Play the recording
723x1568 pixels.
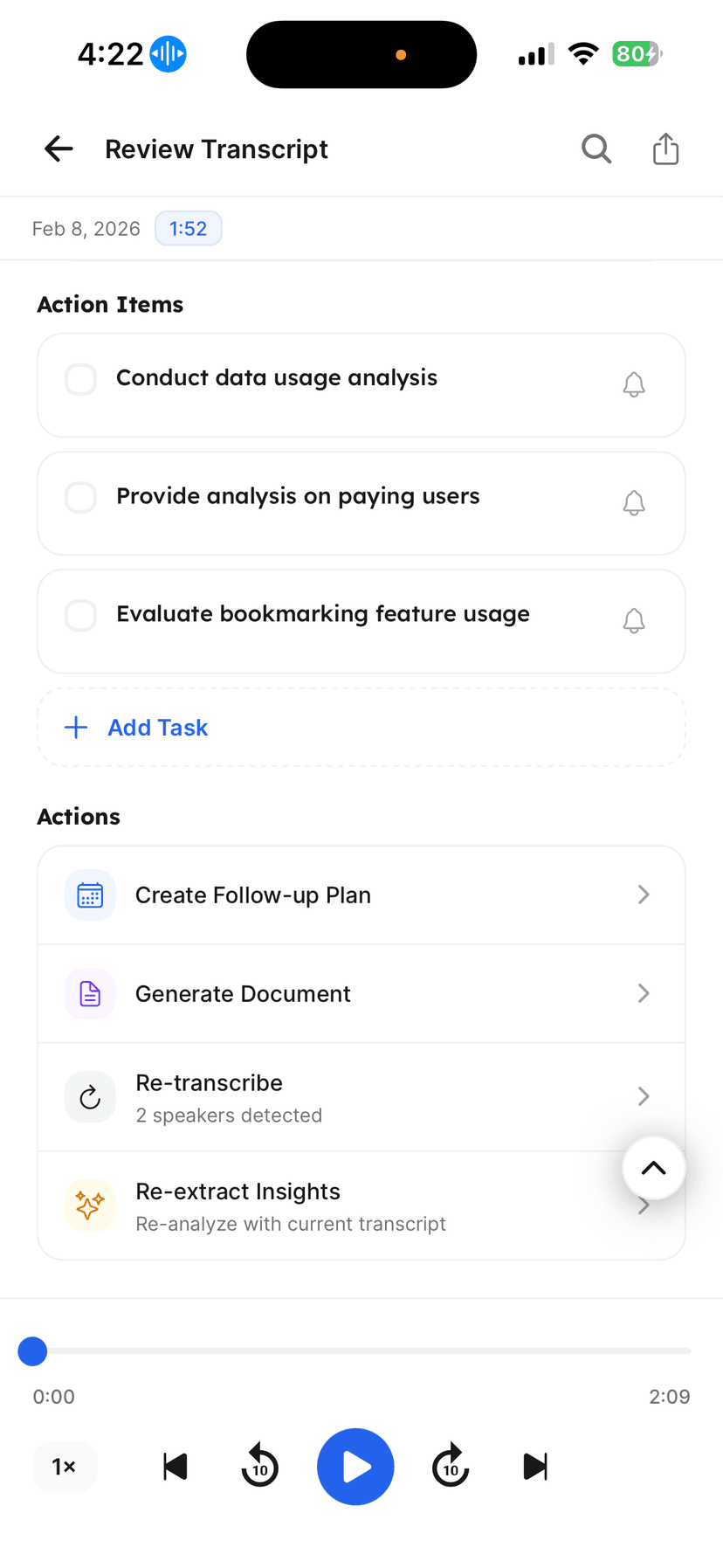point(355,1467)
